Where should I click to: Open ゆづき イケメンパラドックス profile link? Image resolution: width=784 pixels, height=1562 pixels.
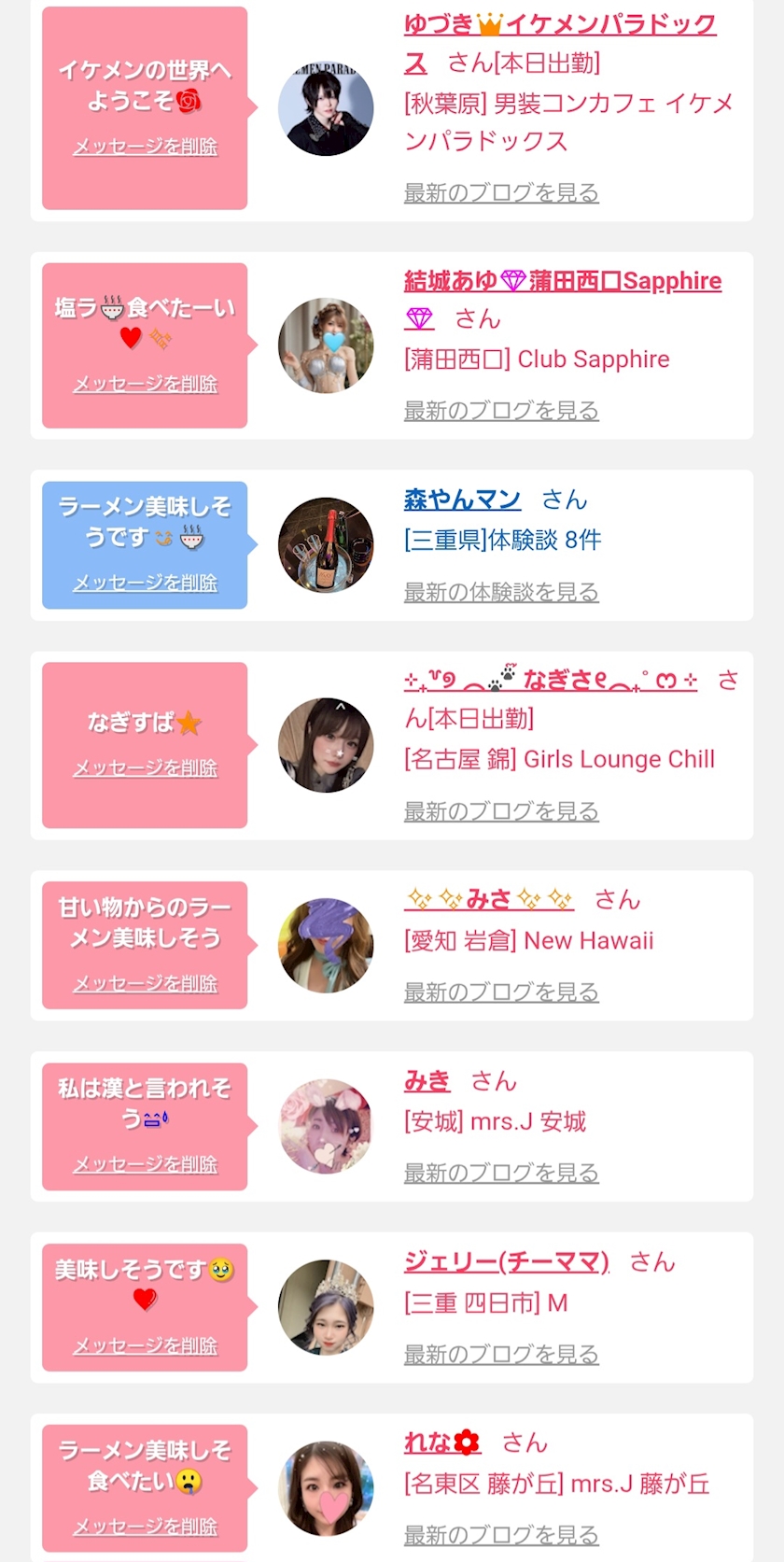tap(560, 25)
